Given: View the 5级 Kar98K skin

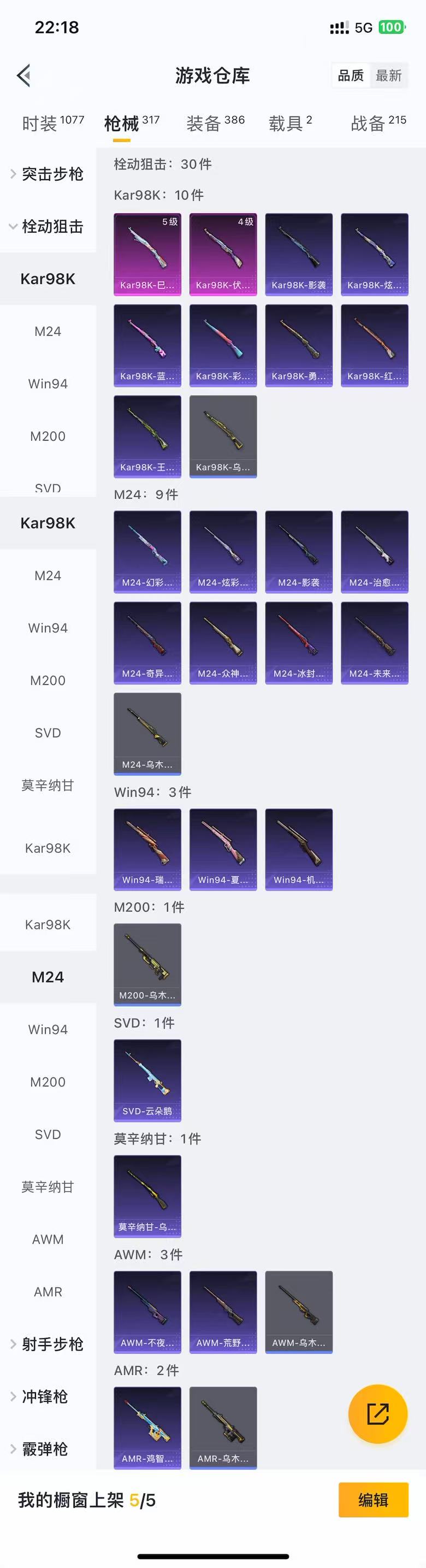Looking at the screenshot, I should (x=147, y=254).
